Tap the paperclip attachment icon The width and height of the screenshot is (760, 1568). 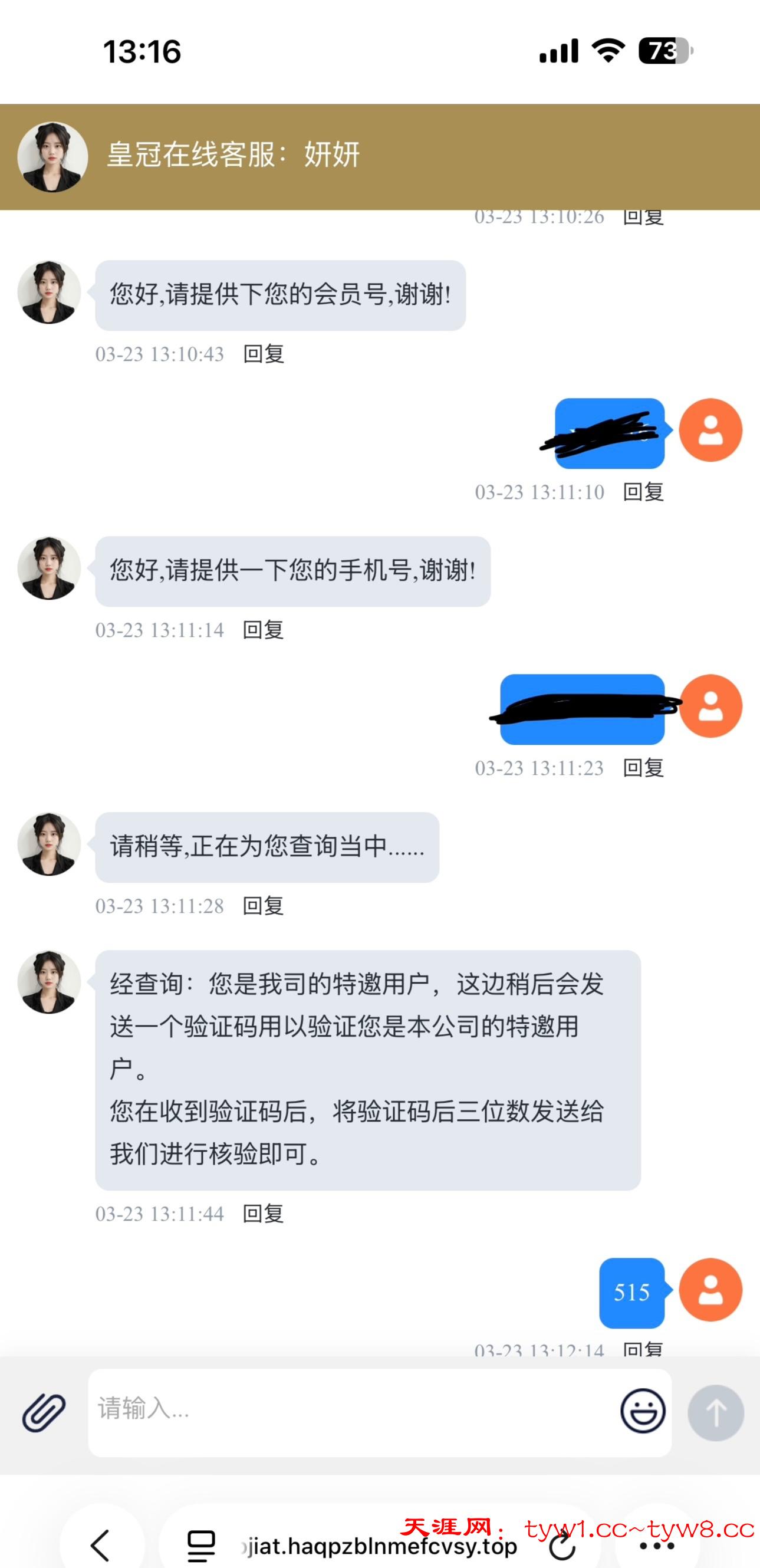tap(44, 1412)
